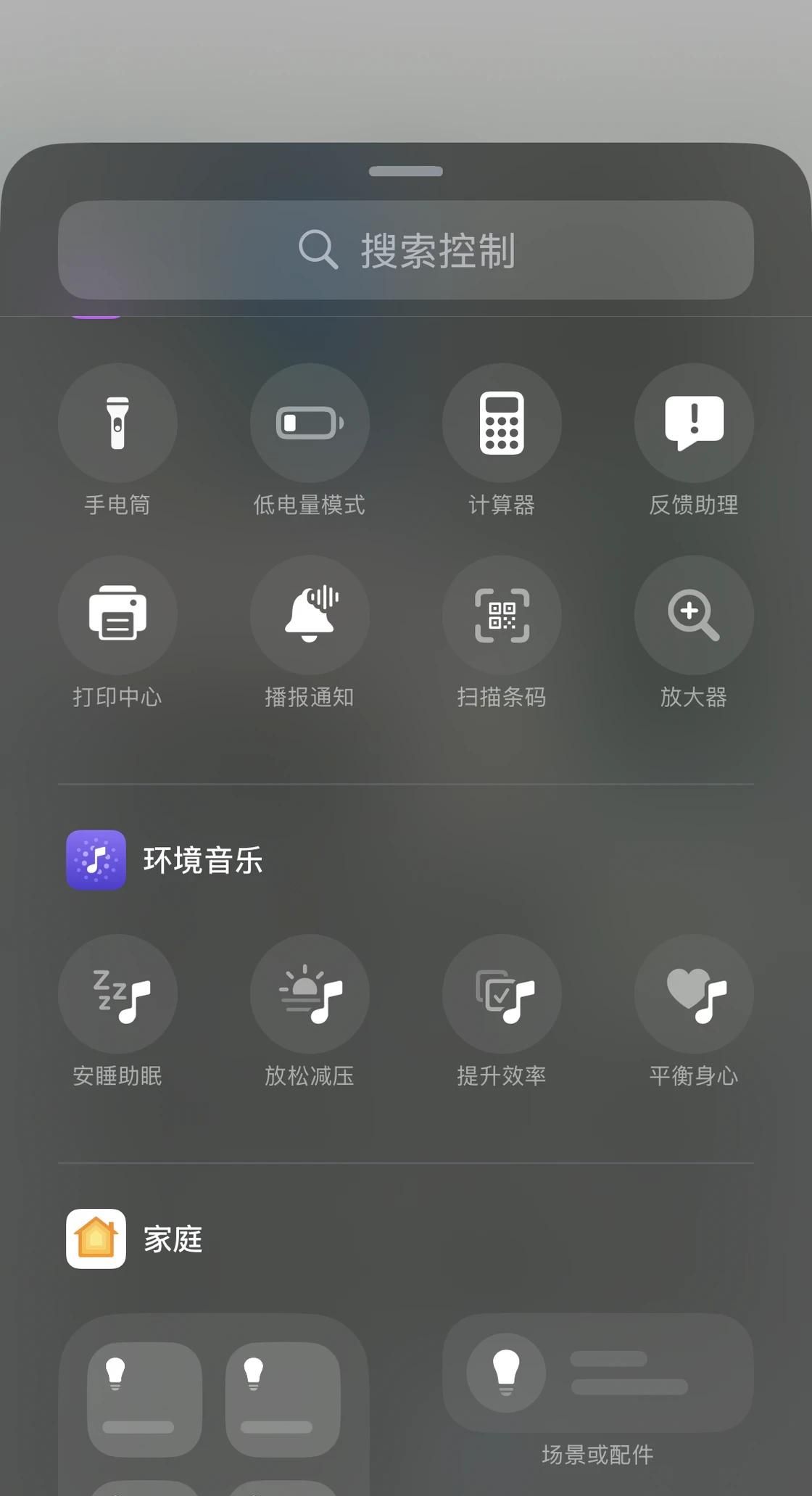Choose the 平衡身心 ambient music control
The image size is (812, 1496).
pos(694,993)
